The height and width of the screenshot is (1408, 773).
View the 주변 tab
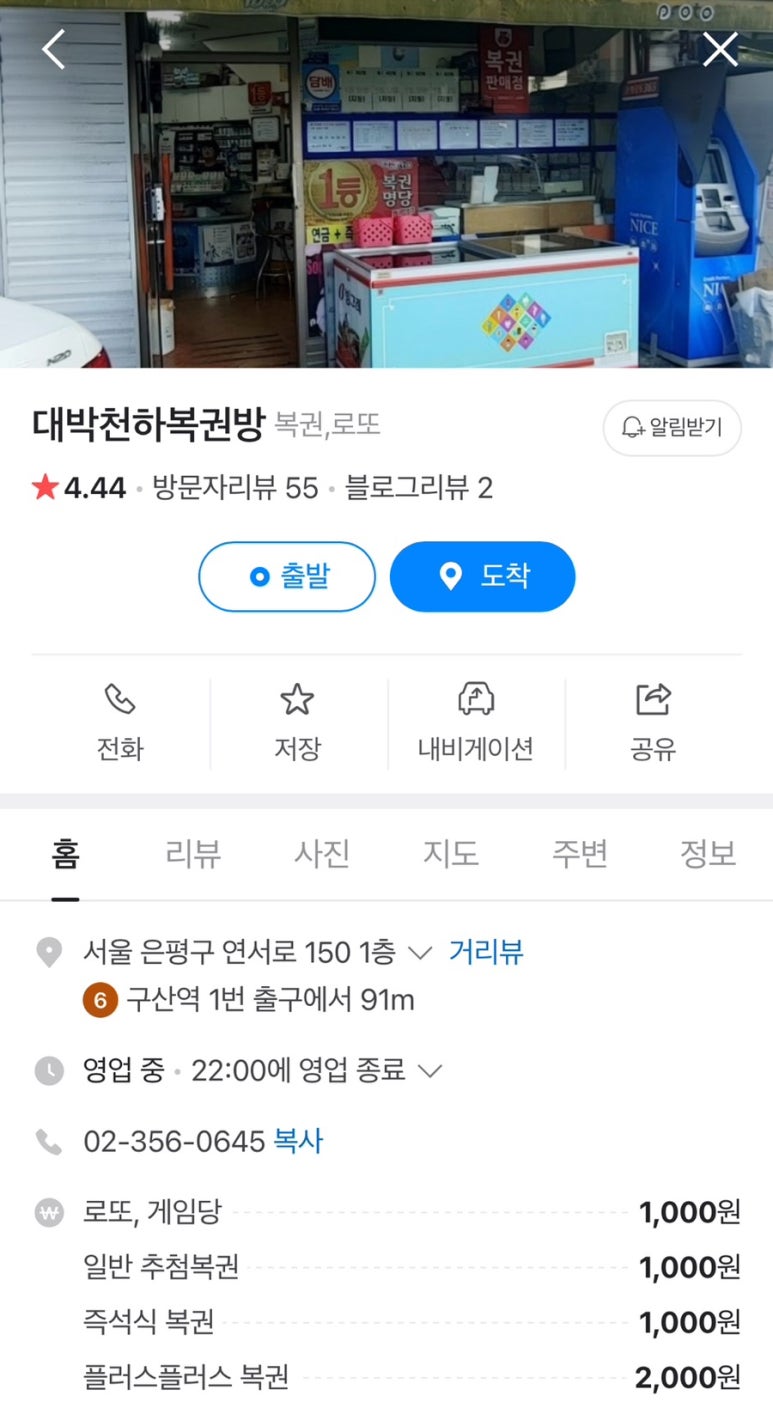click(580, 854)
